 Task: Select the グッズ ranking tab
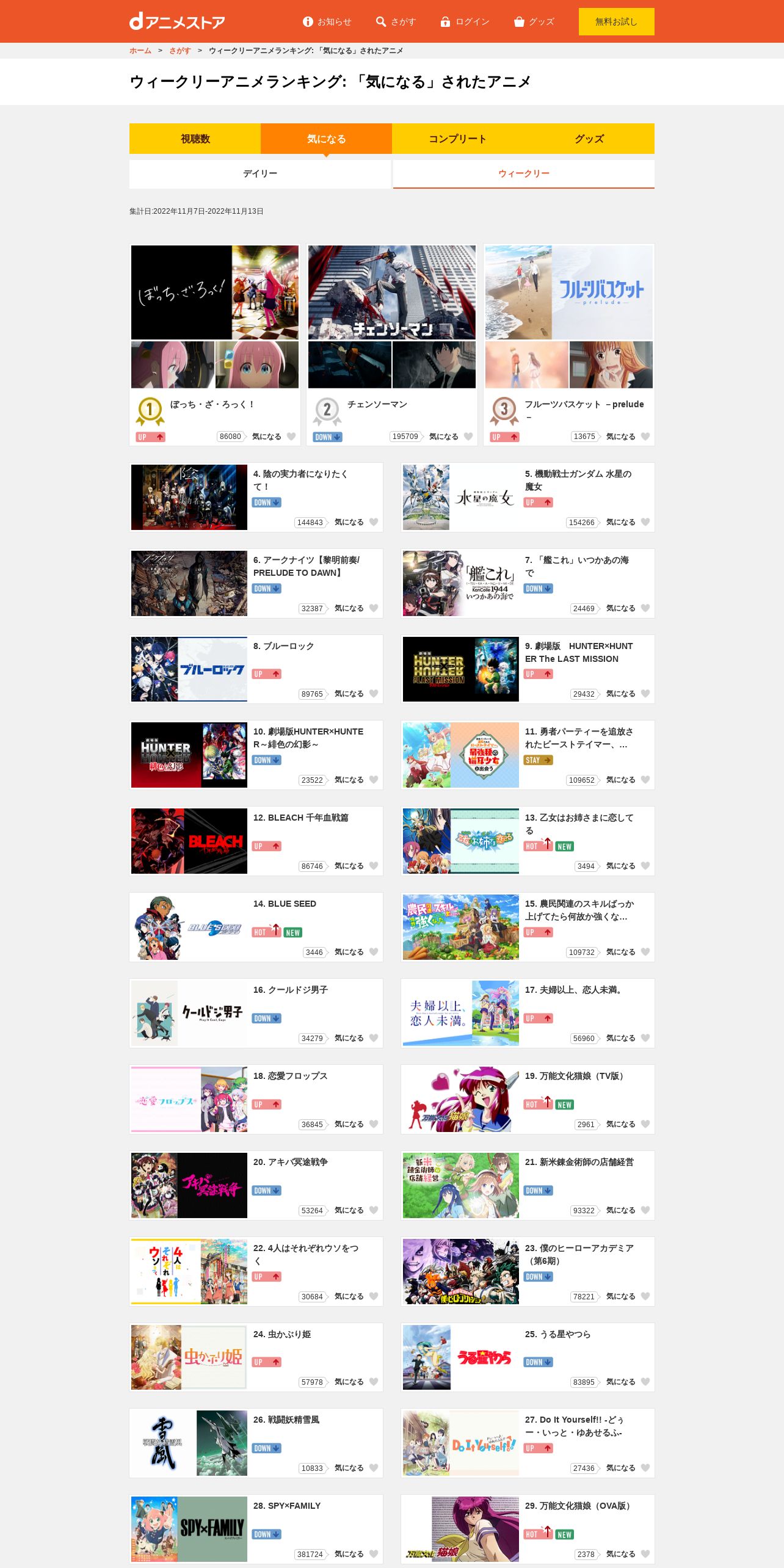click(x=589, y=139)
